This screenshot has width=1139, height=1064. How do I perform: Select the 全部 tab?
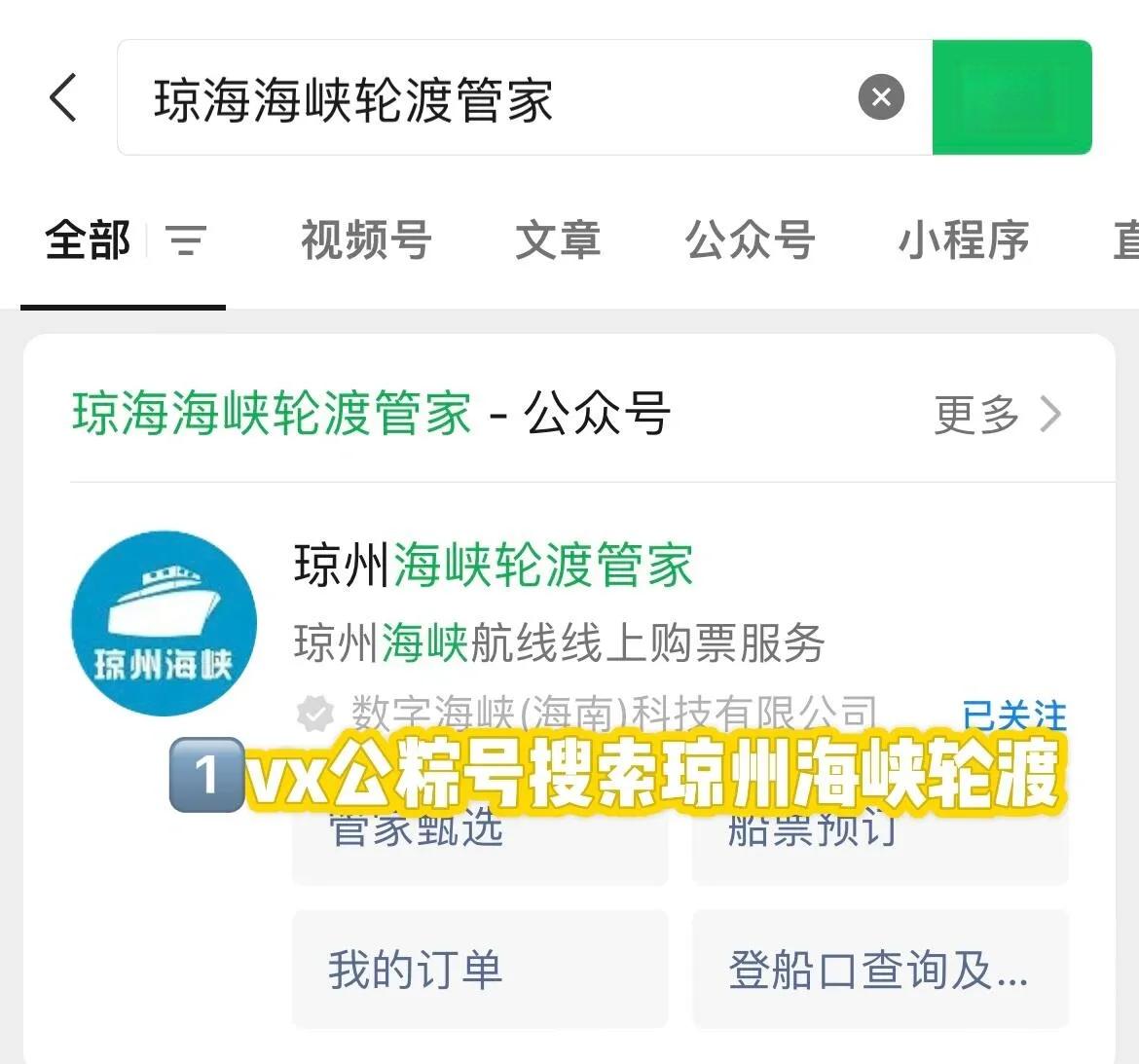point(88,239)
